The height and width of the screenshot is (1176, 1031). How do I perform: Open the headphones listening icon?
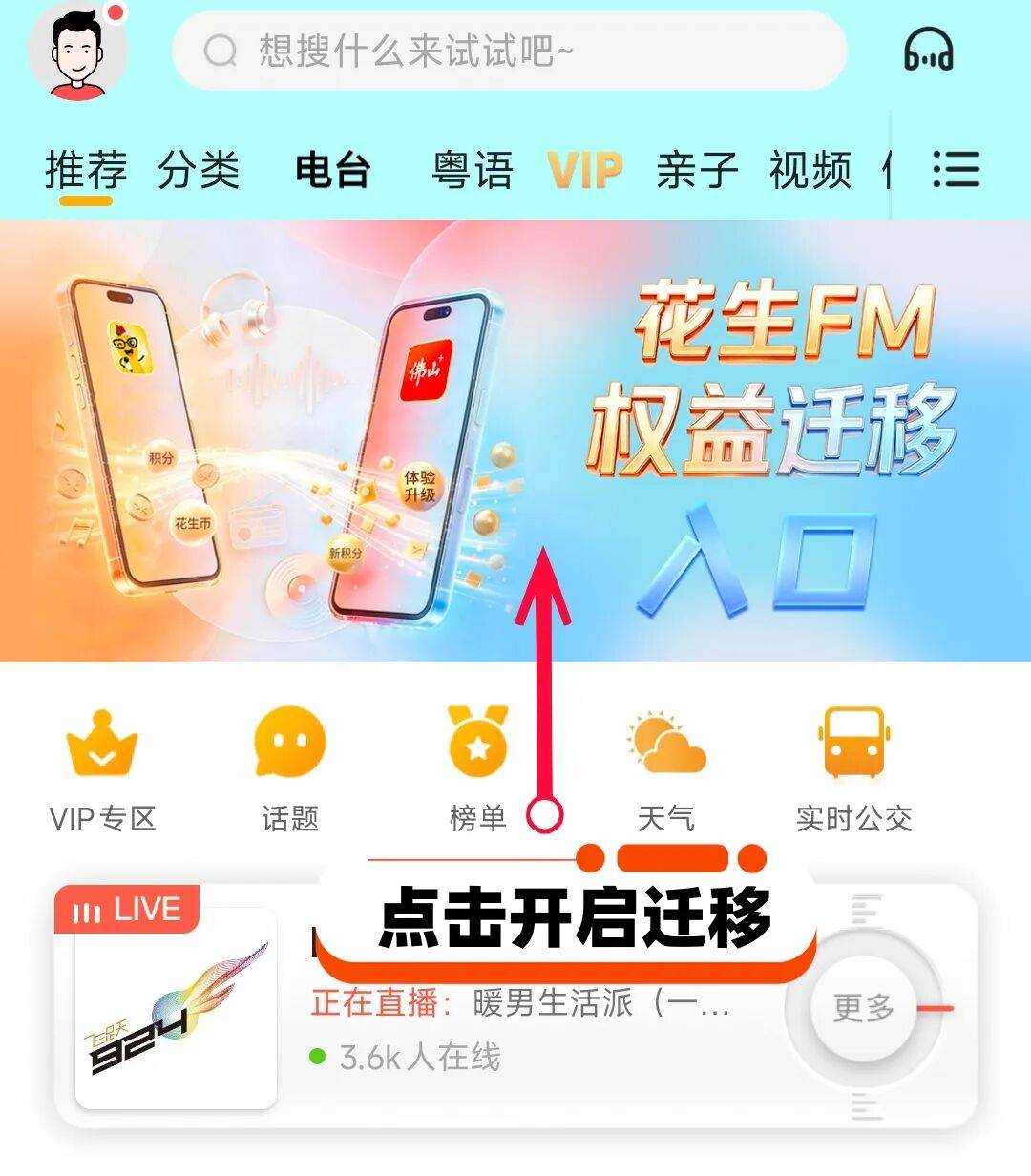point(928,51)
